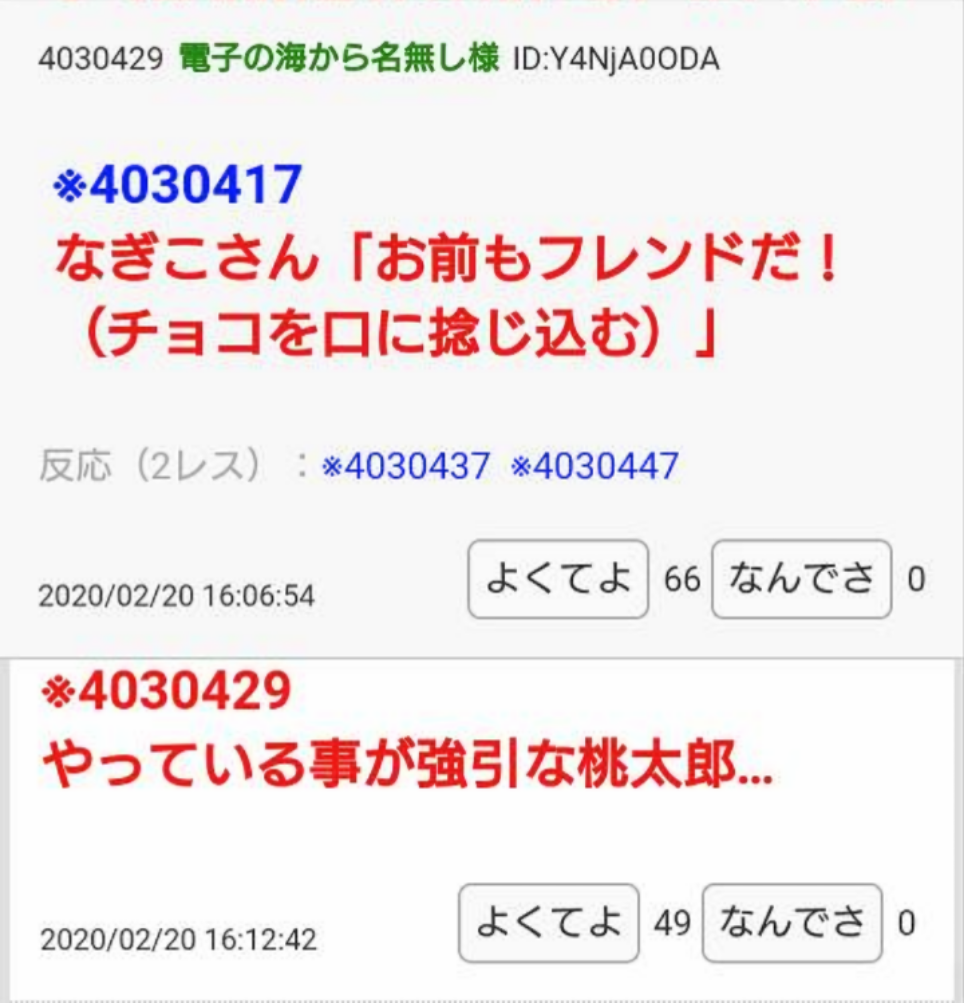Tap なんでさ on the 16:06:54 comment
Viewport: 964px width, 1003px height.
coord(801,579)
